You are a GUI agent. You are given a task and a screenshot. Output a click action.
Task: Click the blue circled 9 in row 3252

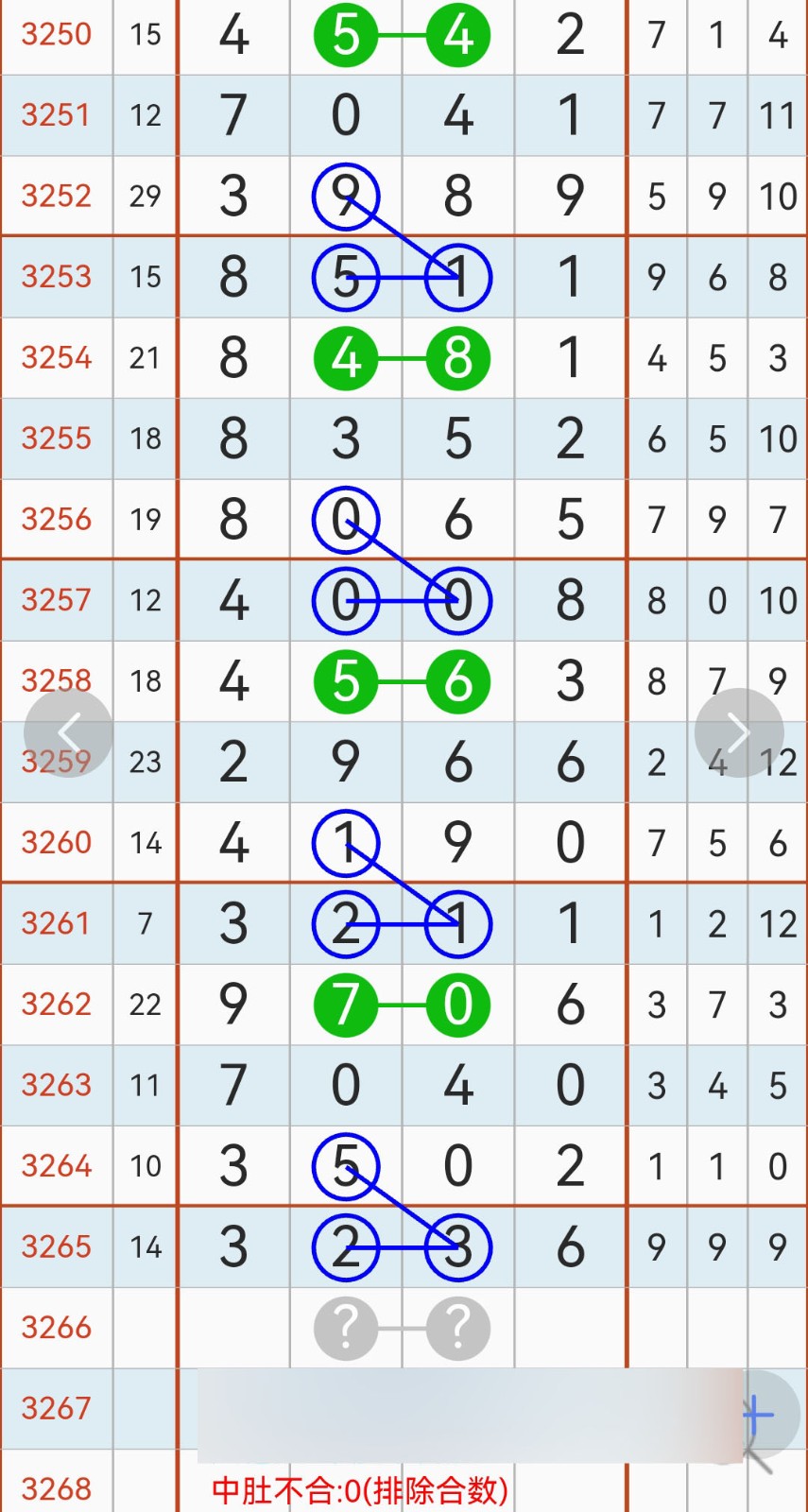pyautogui.click(x=346, y=196)
